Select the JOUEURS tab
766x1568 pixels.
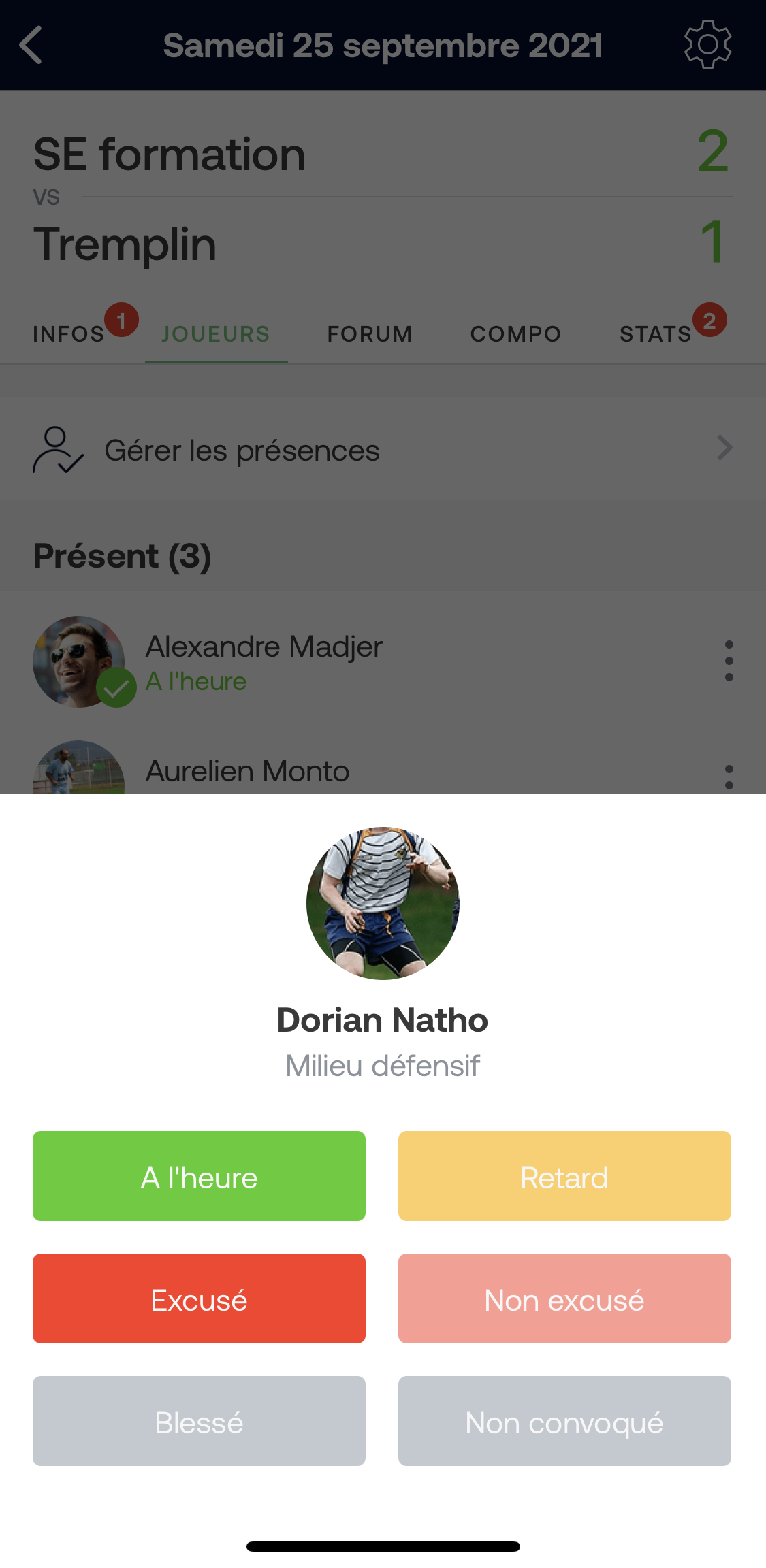tap(216, 333)
